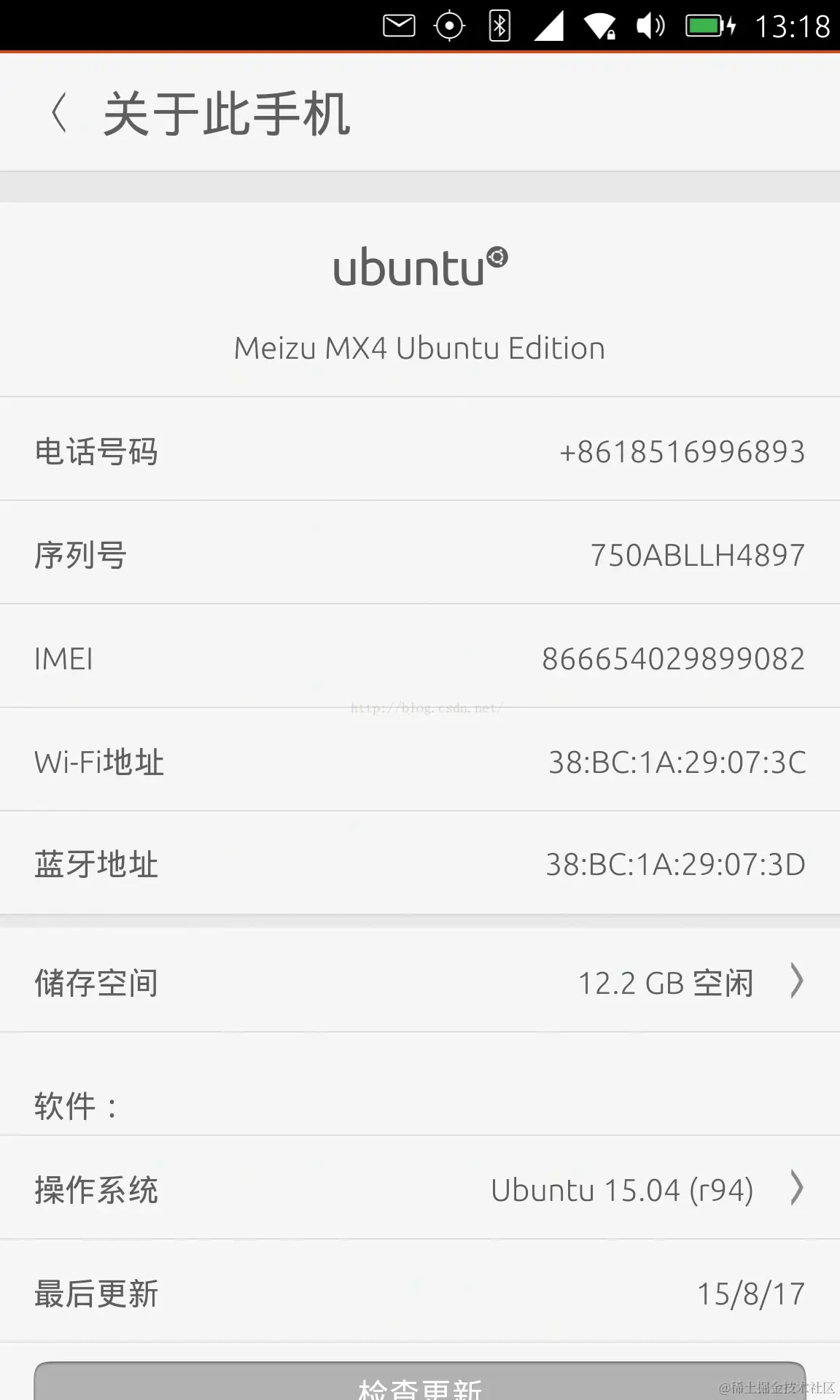Open 操作系统 Ubuntu 15.04 details
Viewport: 840px width, 1400px height.
coord(420,1189)
